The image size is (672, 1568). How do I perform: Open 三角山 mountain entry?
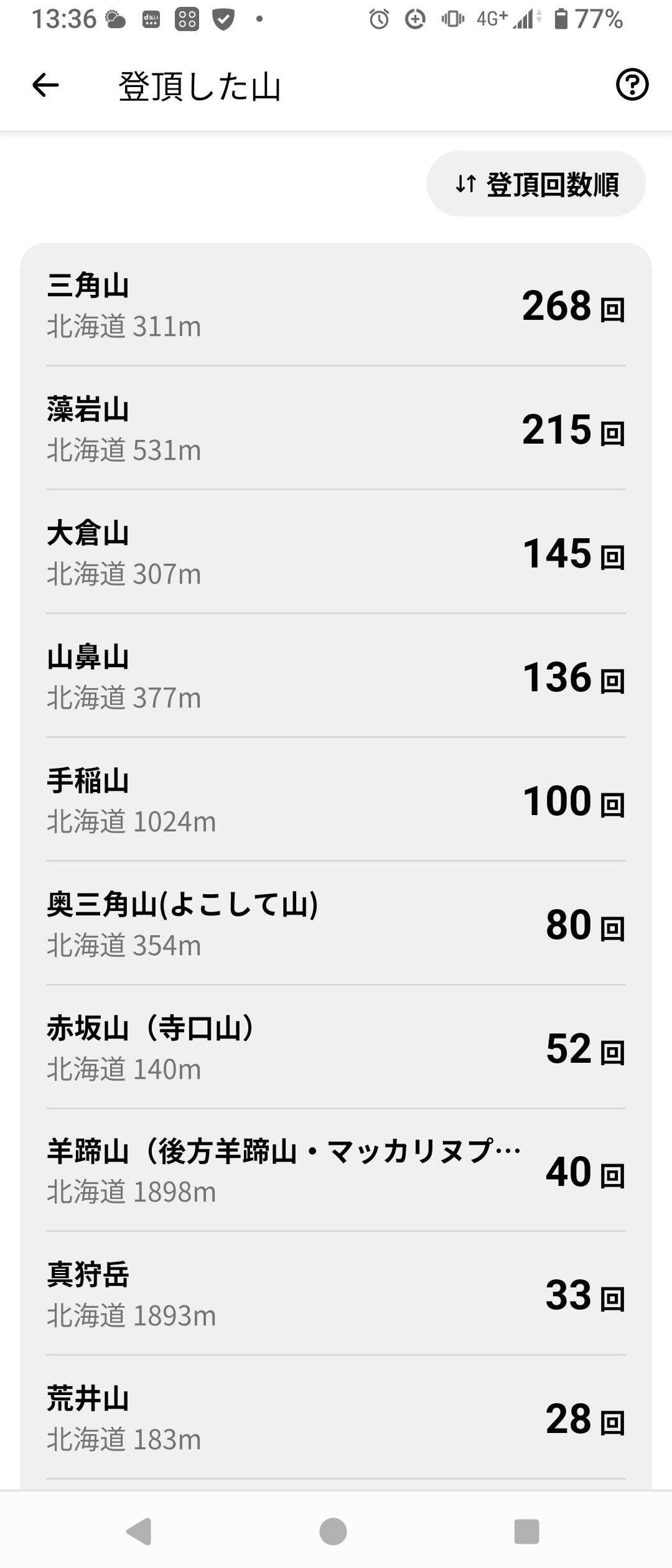[x=336, y=305]
